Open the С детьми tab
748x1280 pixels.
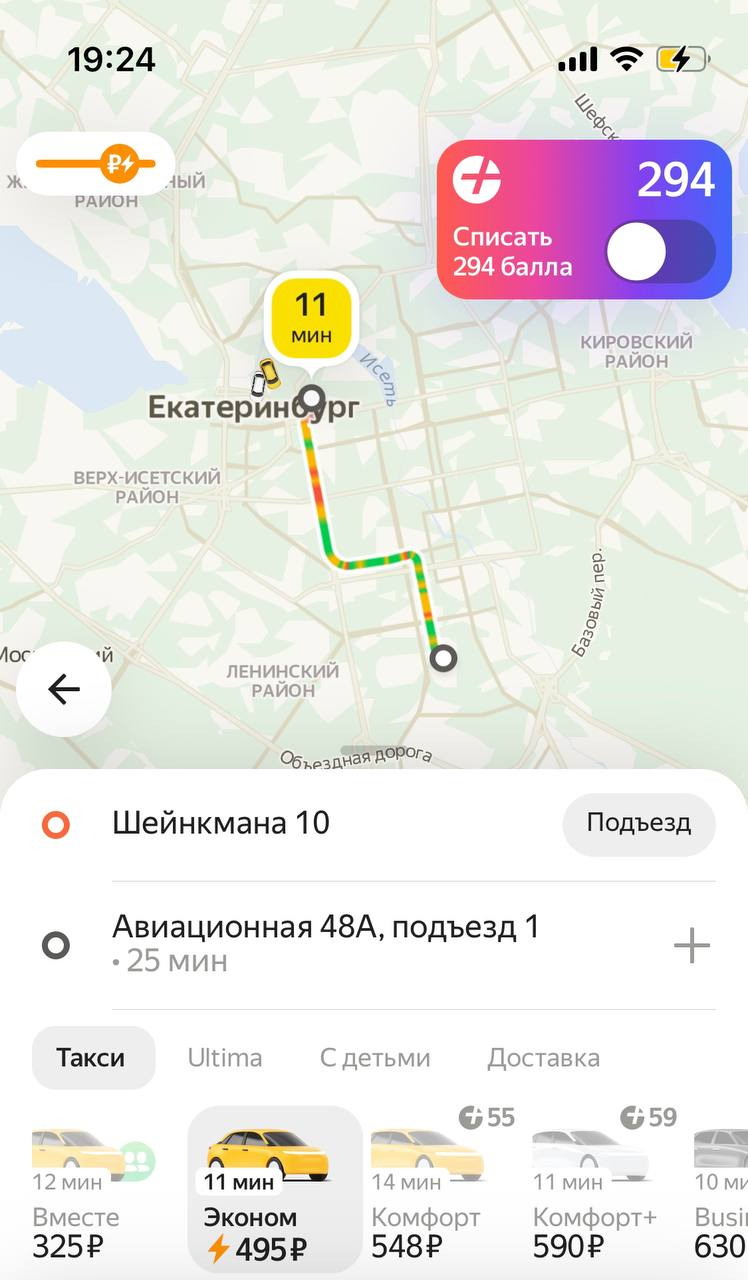(375, 1057)
